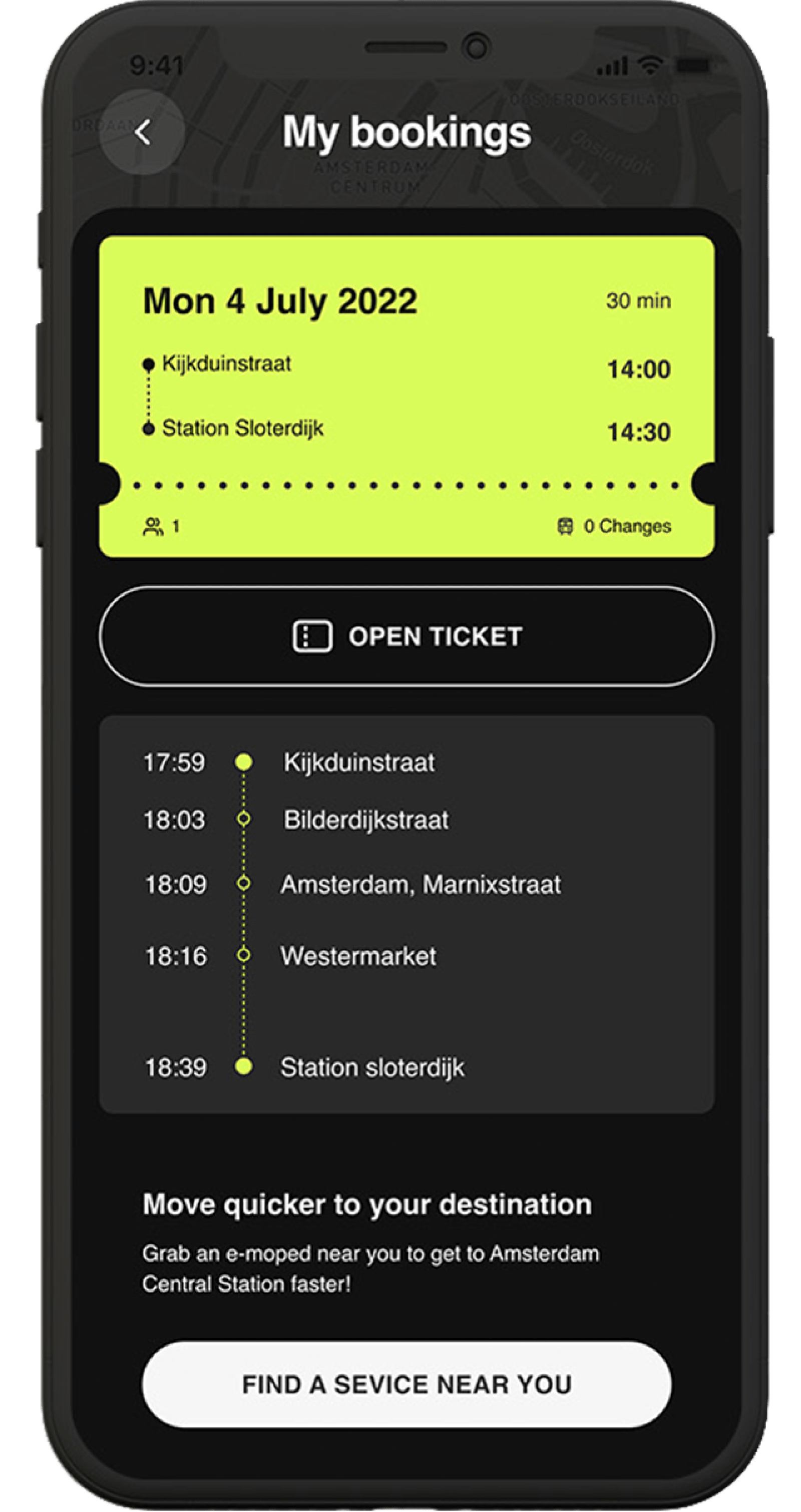801x1512 pixels.
Task: Open the Mon 4 July 2022 booking card
Action: point(407,397)
